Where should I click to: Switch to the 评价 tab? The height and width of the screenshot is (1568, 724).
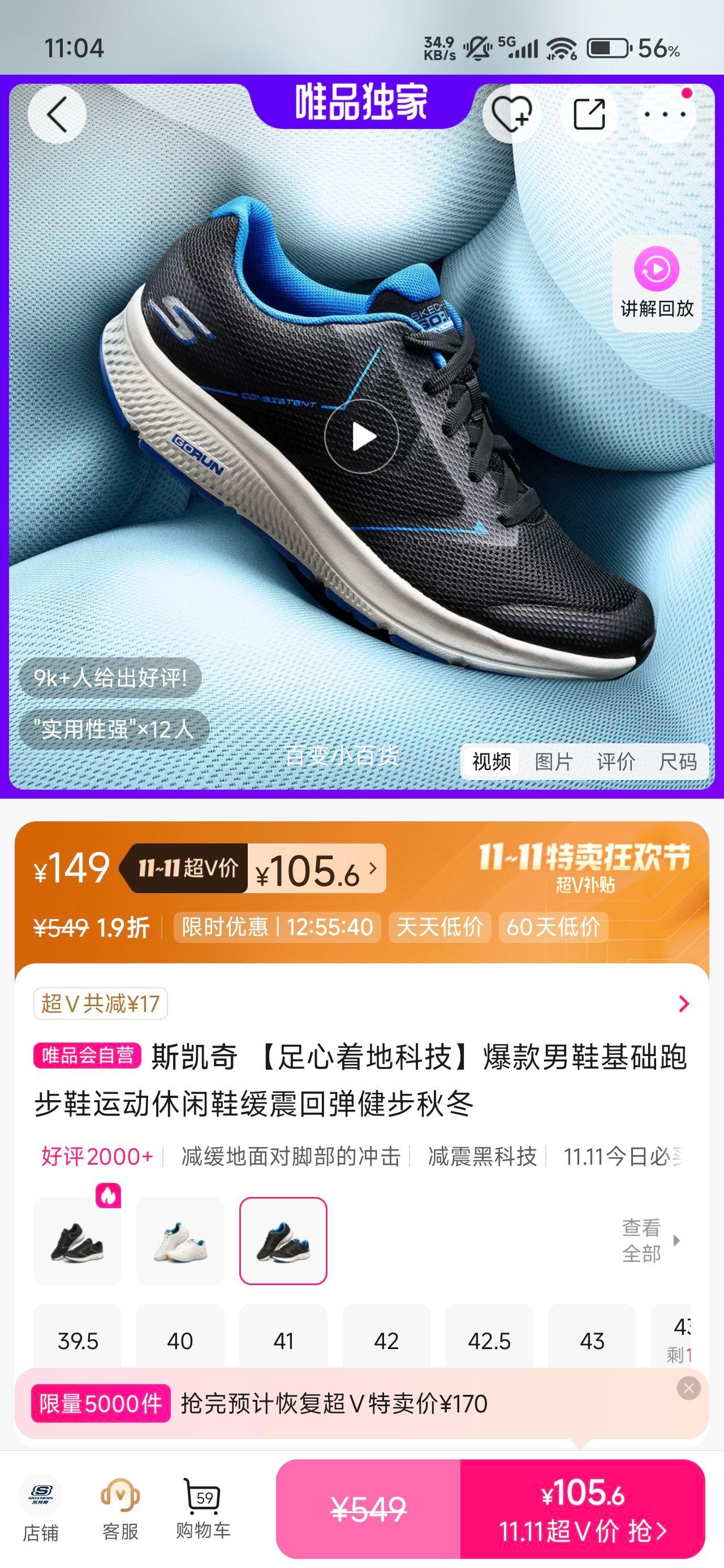coord(615,761)
